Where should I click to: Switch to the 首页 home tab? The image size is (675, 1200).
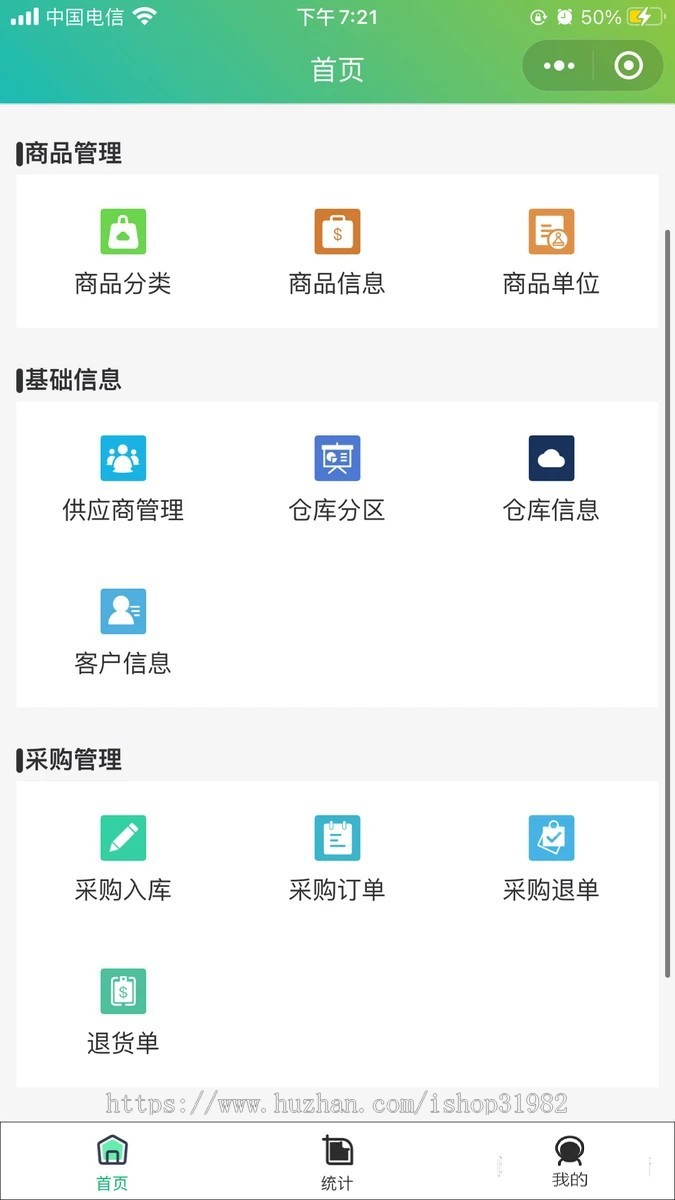112,1162
